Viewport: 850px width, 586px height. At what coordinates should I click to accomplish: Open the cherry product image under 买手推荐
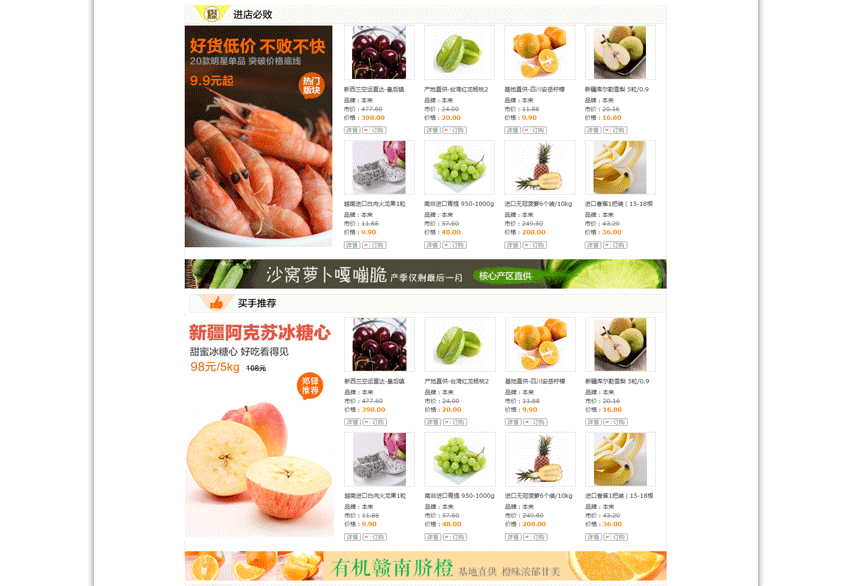(379, 344)
